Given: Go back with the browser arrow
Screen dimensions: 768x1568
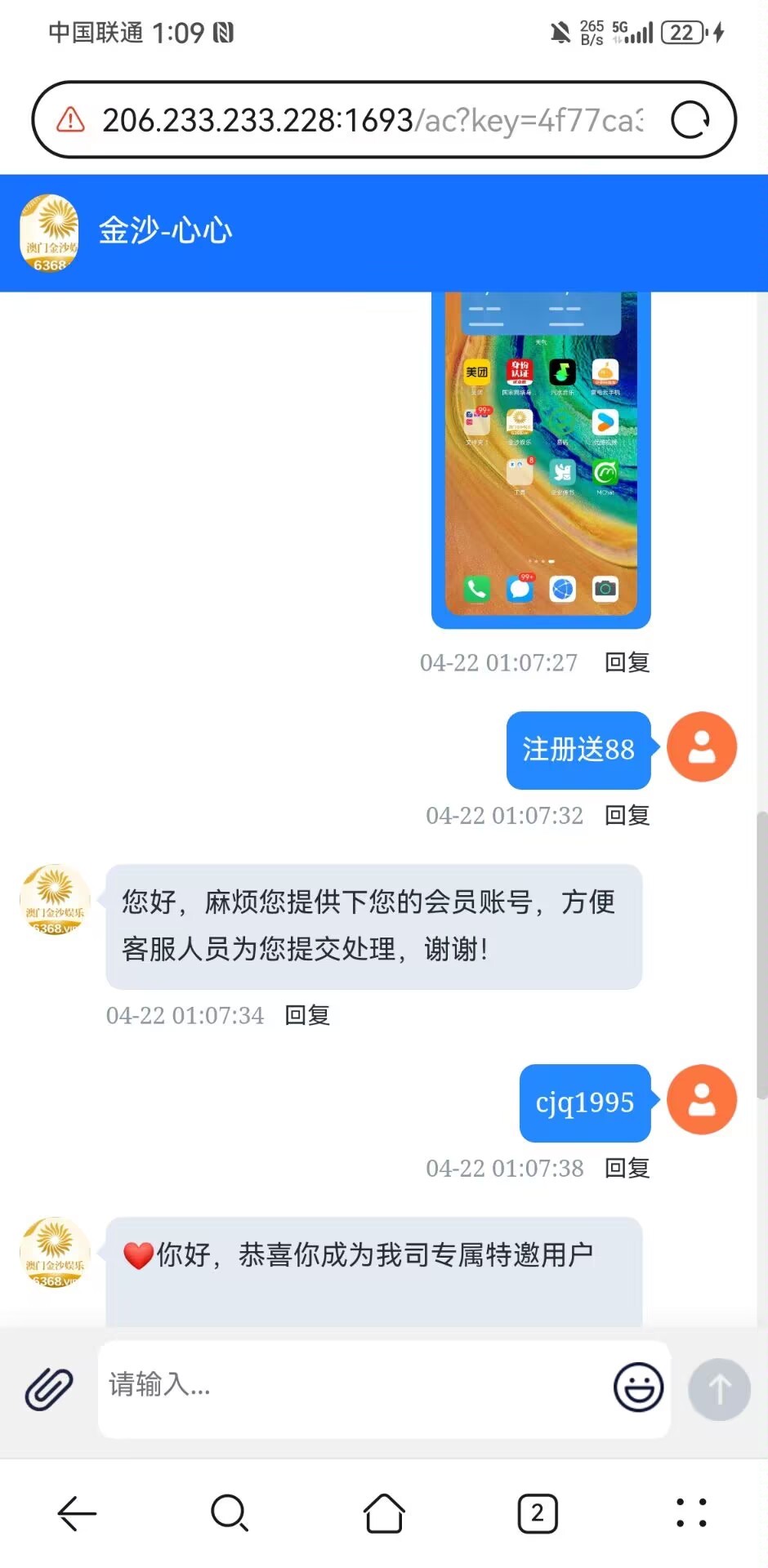Looking at the screenshot, I should (77, 1513).
